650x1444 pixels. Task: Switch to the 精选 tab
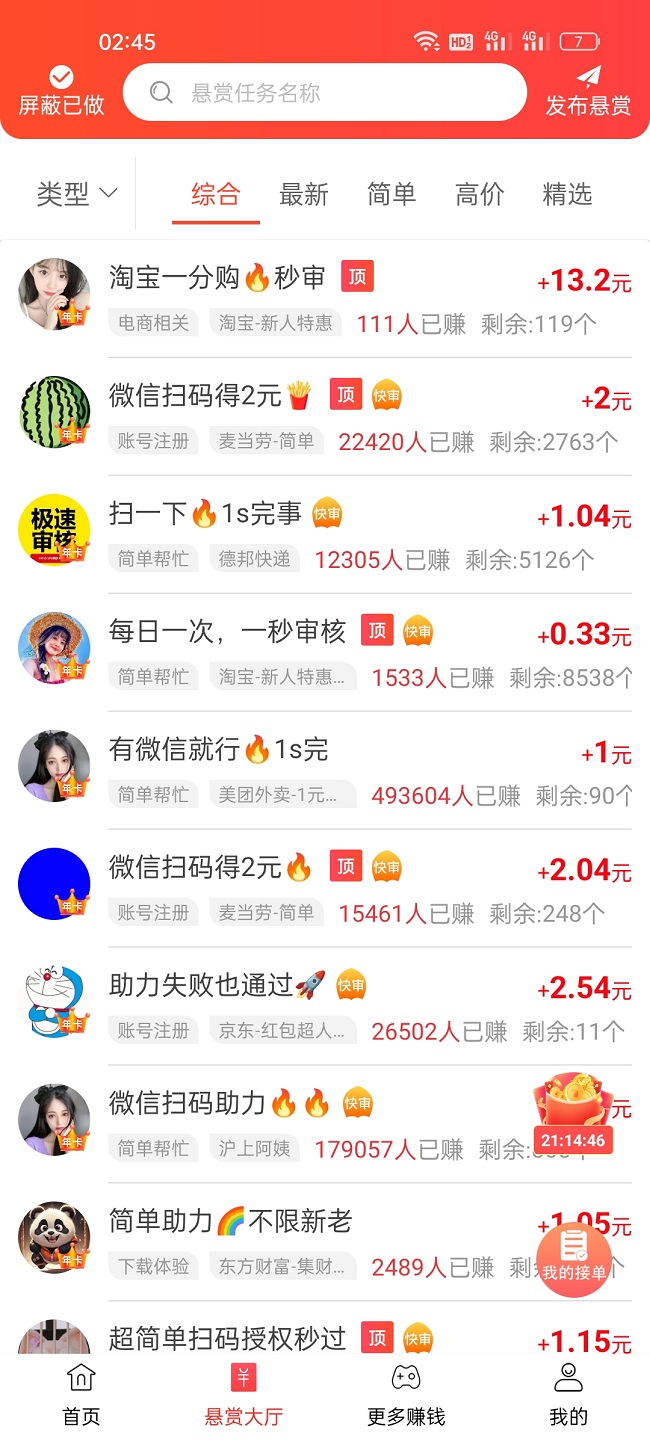click(x=567, y=194)
